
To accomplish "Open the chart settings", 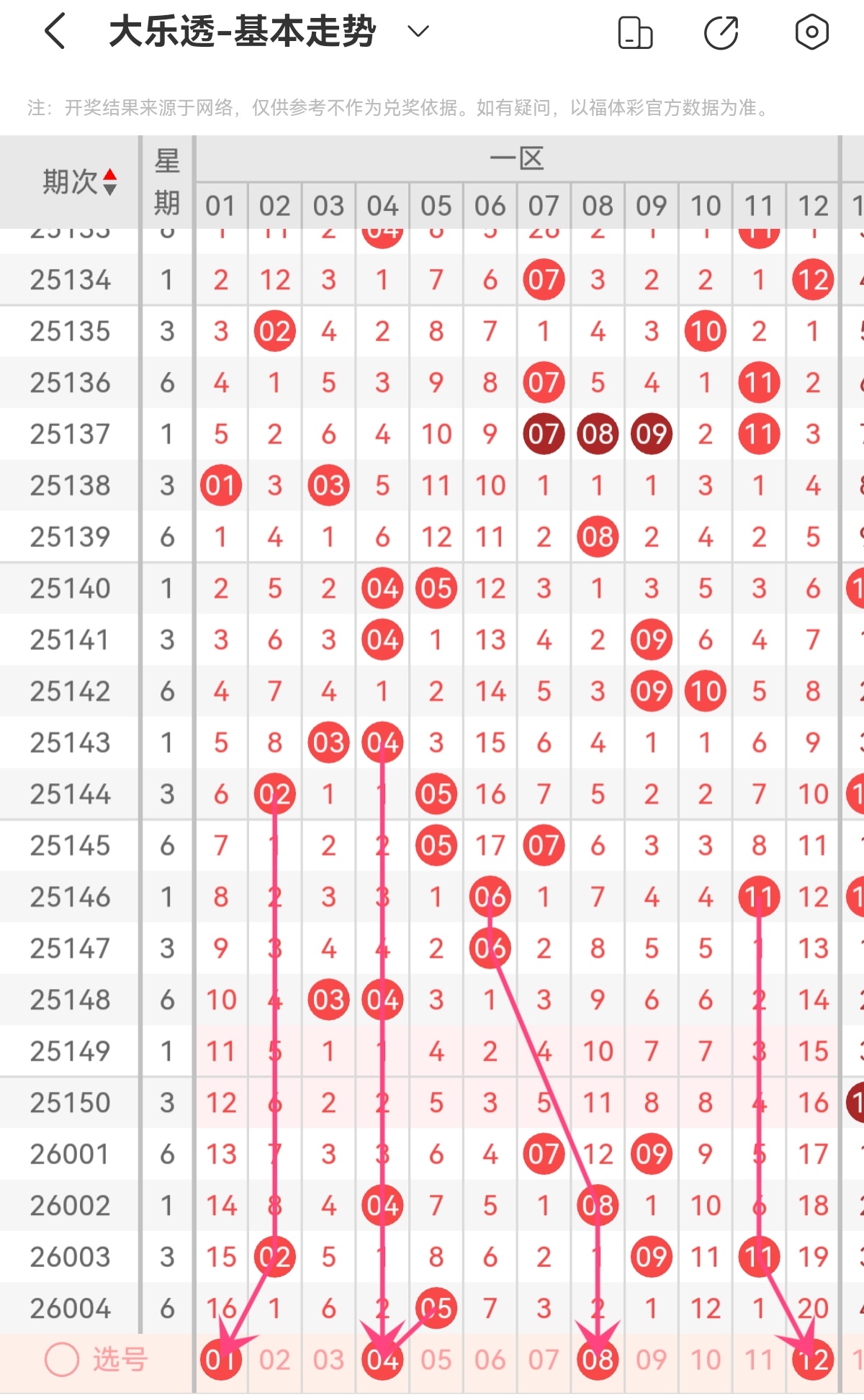I will [x=811, y=32].
